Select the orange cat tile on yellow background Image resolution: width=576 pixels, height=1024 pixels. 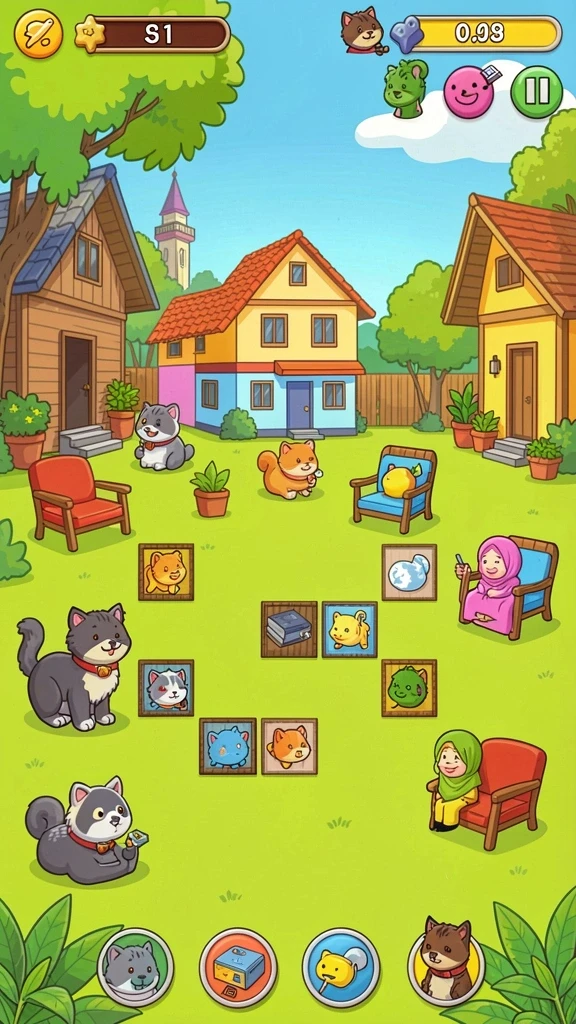(166, 572)
